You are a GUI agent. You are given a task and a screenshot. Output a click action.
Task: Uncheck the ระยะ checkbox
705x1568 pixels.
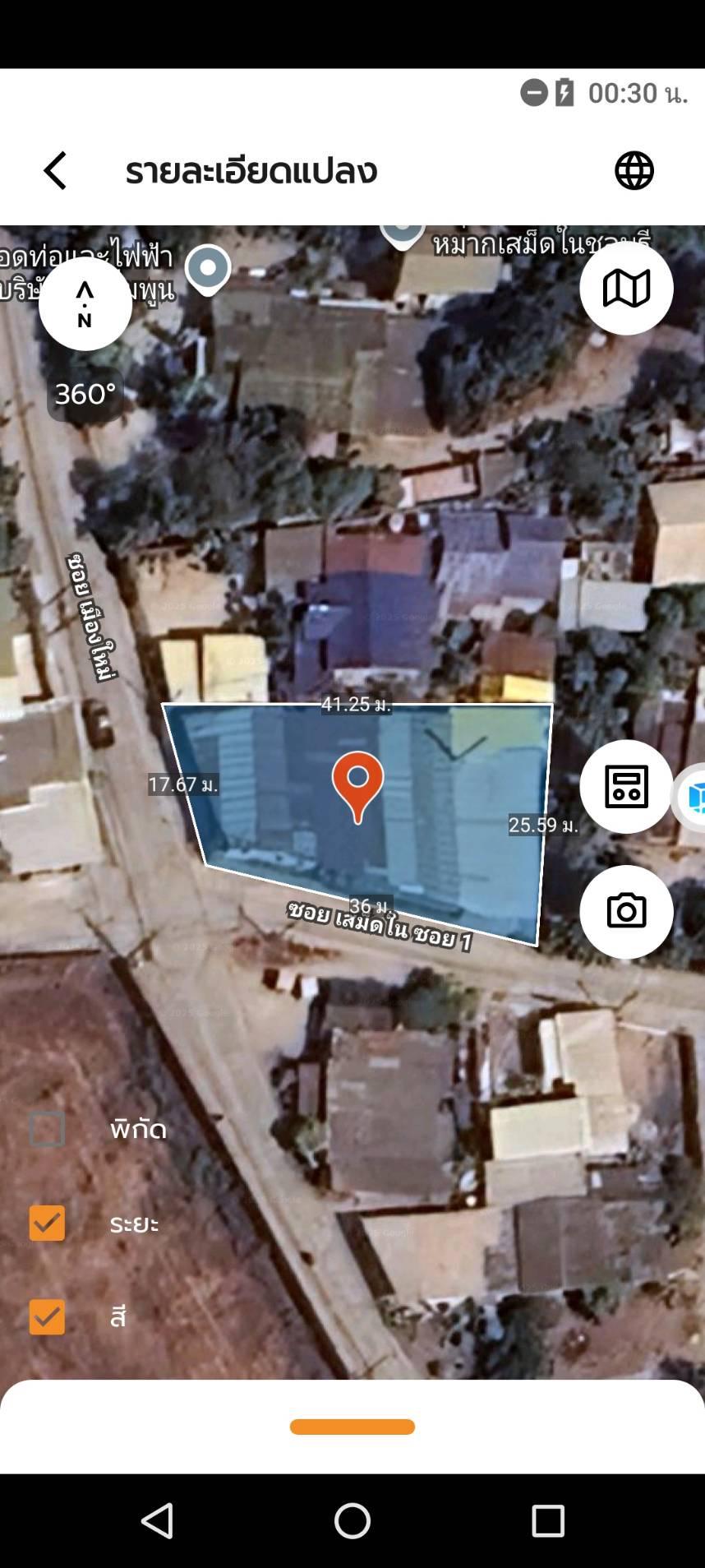point(47,1223)
